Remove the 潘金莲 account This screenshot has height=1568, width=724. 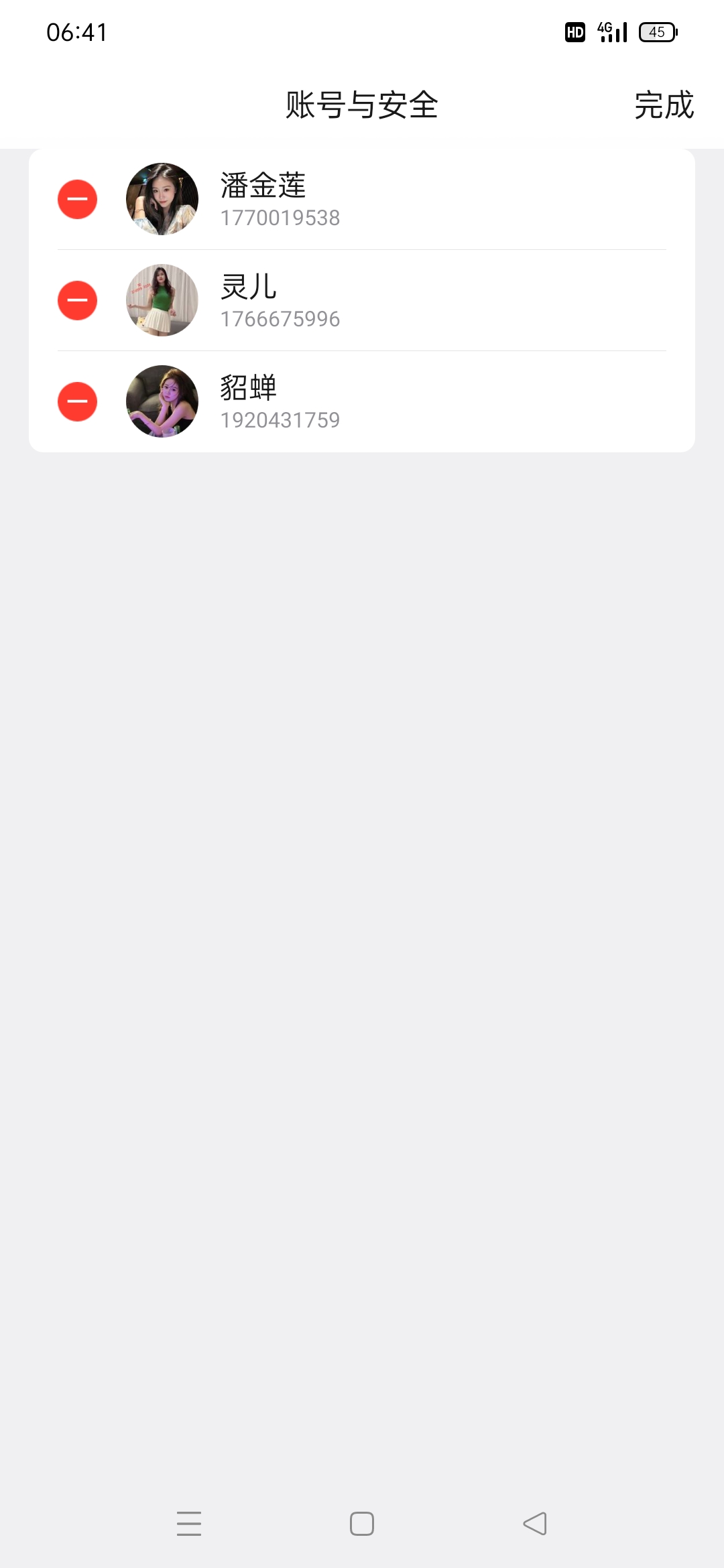[x=78, y=199]
